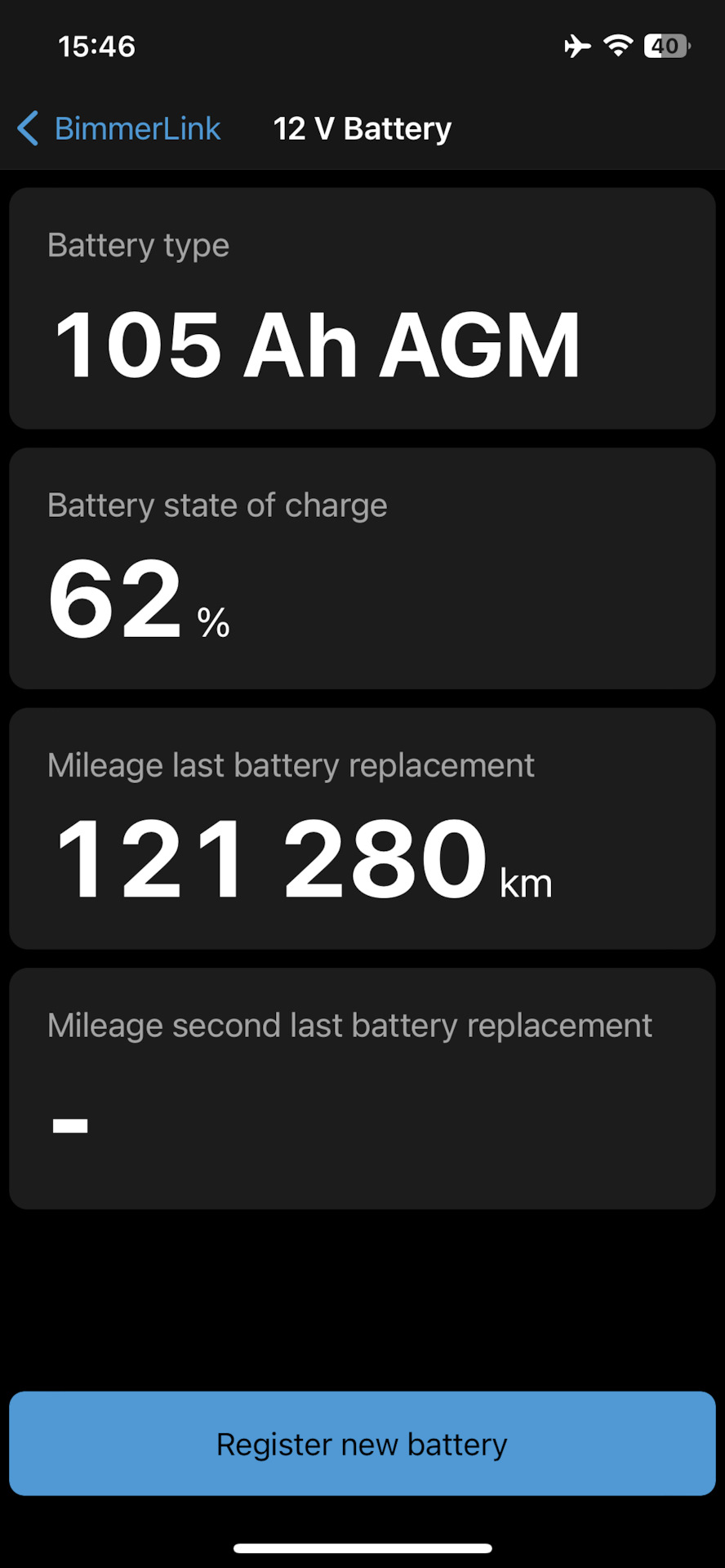Go back to BimmerLink
This screenshot has width=725, height=1568.
click(x=118, y=129)
